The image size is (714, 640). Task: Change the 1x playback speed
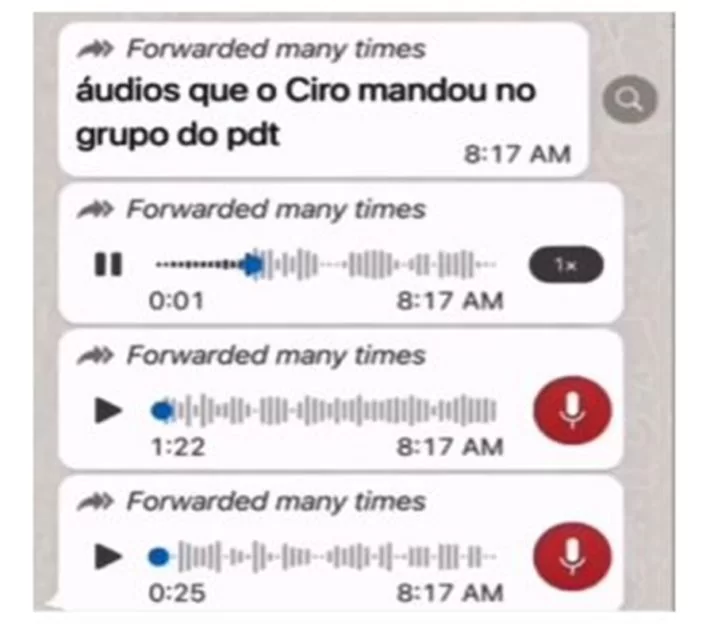566,265
